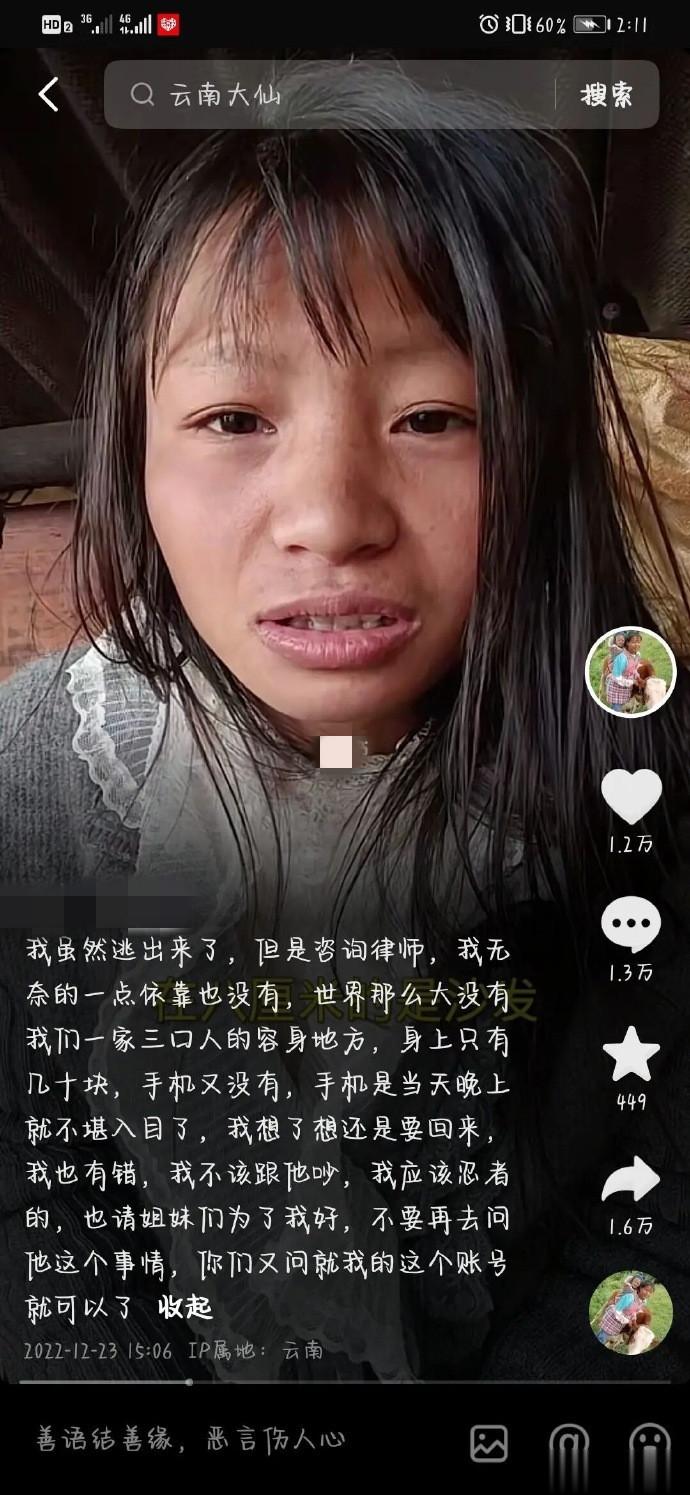Open the creator's avatar profile
690x1495 pixels.
pos(630,673)
